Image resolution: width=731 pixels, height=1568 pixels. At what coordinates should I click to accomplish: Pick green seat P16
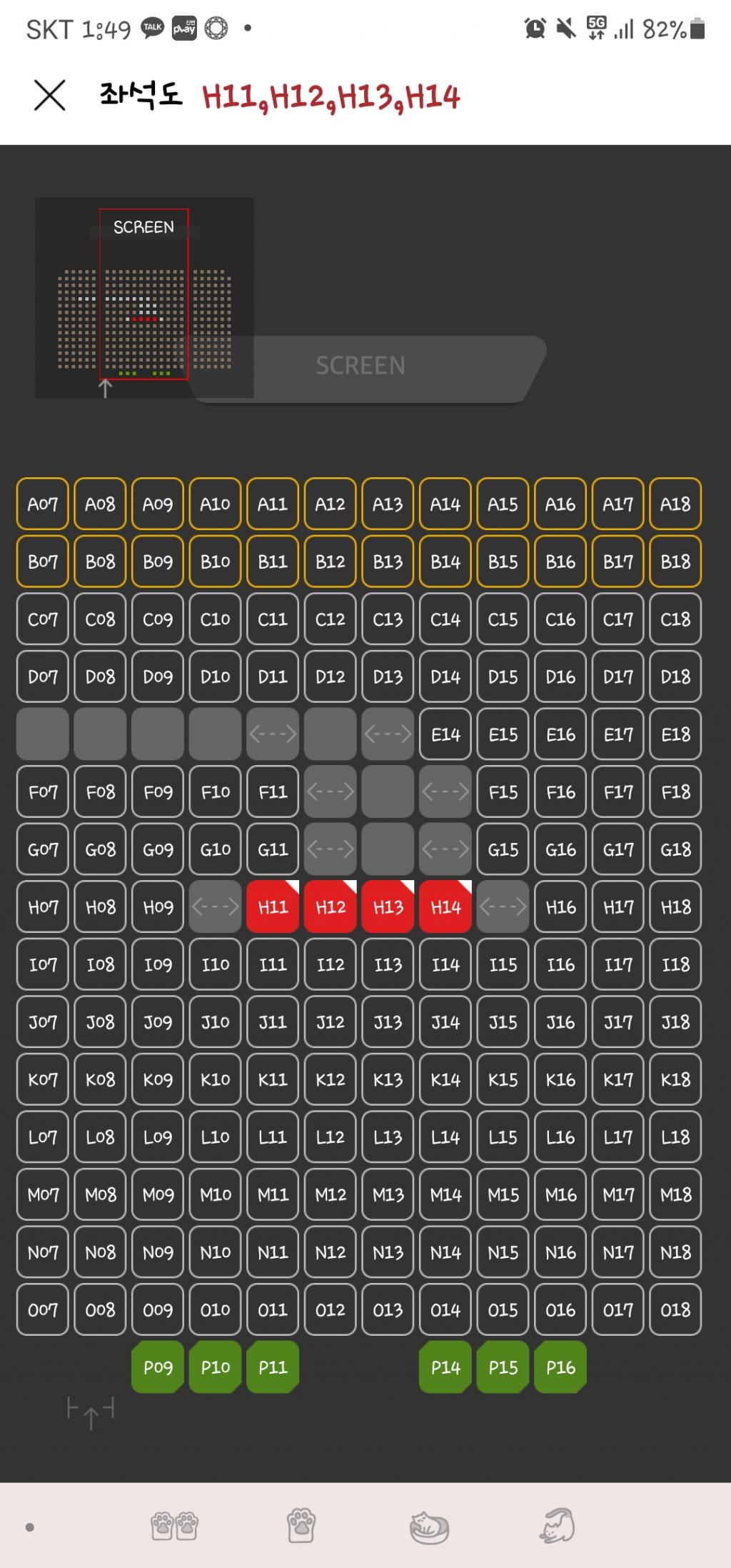pos(560,1367)
